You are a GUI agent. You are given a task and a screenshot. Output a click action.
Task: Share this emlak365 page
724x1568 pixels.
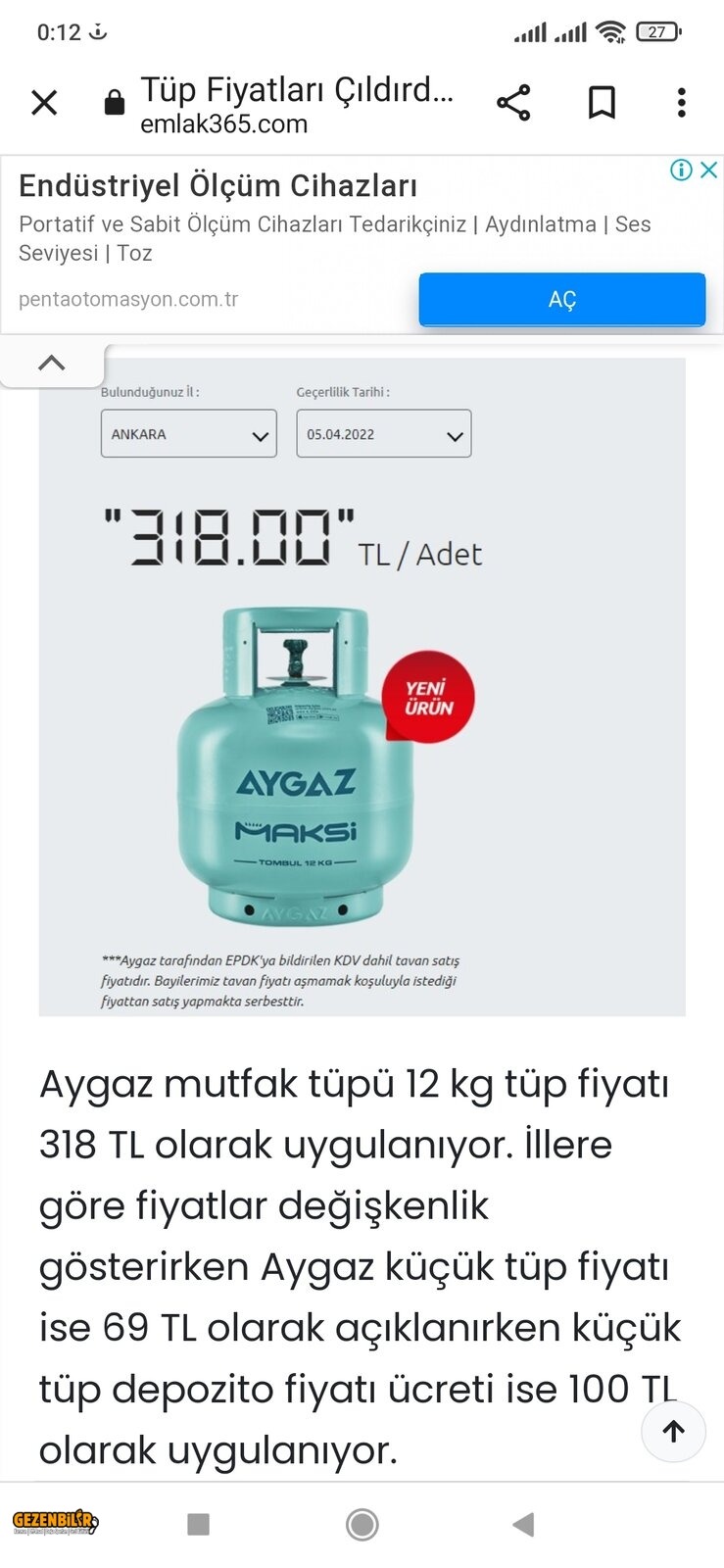513,102
